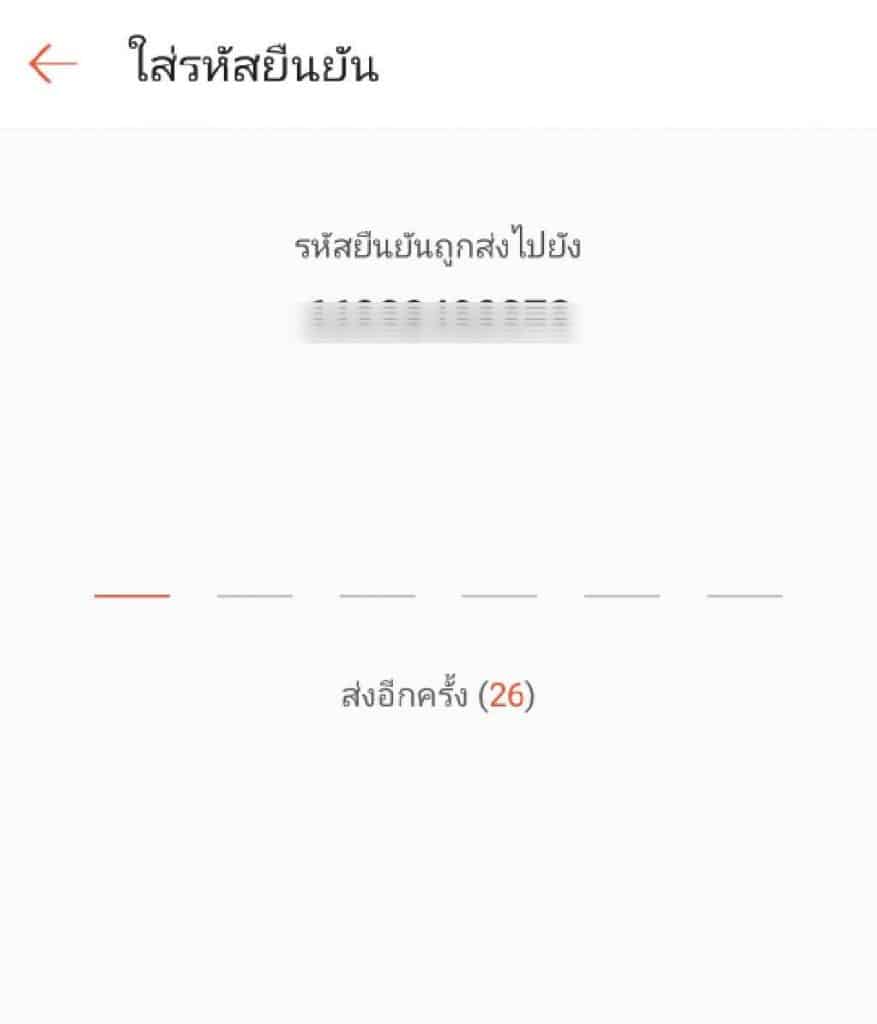Screen dimensions: 877x1024
Task: Select the middle OTP entry line
Action: coord(438,597)
